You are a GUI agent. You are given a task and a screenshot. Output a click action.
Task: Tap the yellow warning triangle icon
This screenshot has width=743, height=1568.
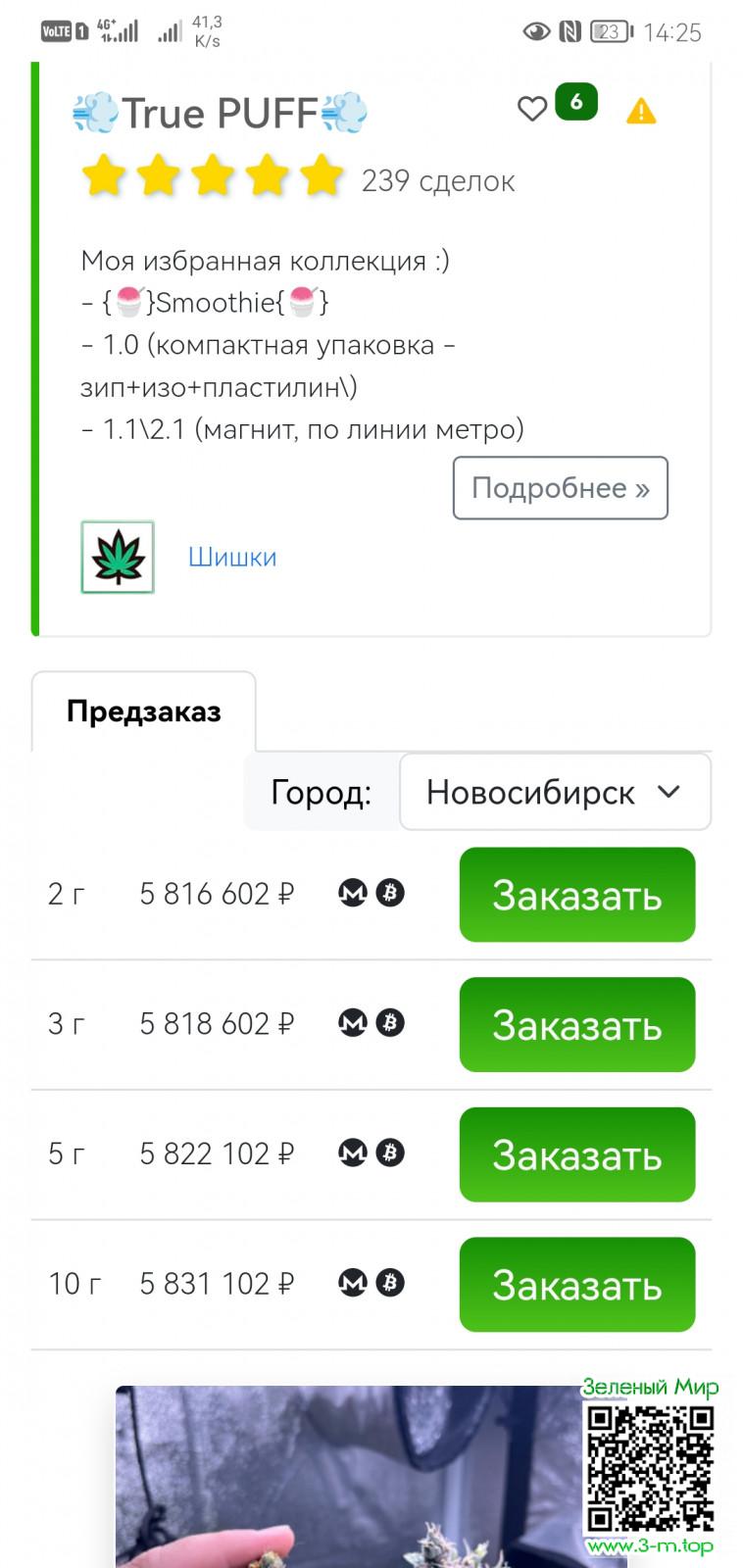pyautogui.click(x=641, y=112)
